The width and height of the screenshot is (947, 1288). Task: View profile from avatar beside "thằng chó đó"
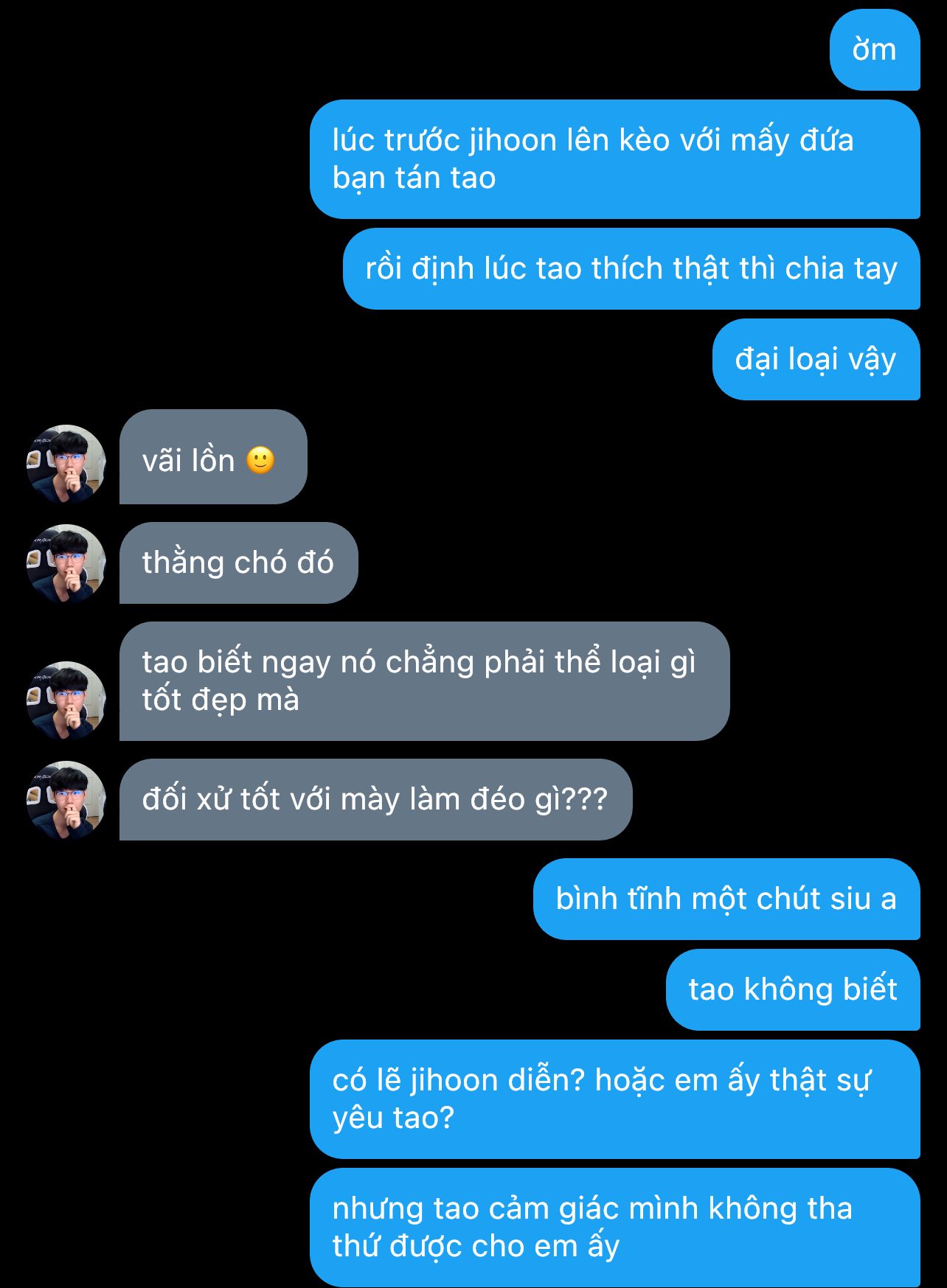(66, 563)
